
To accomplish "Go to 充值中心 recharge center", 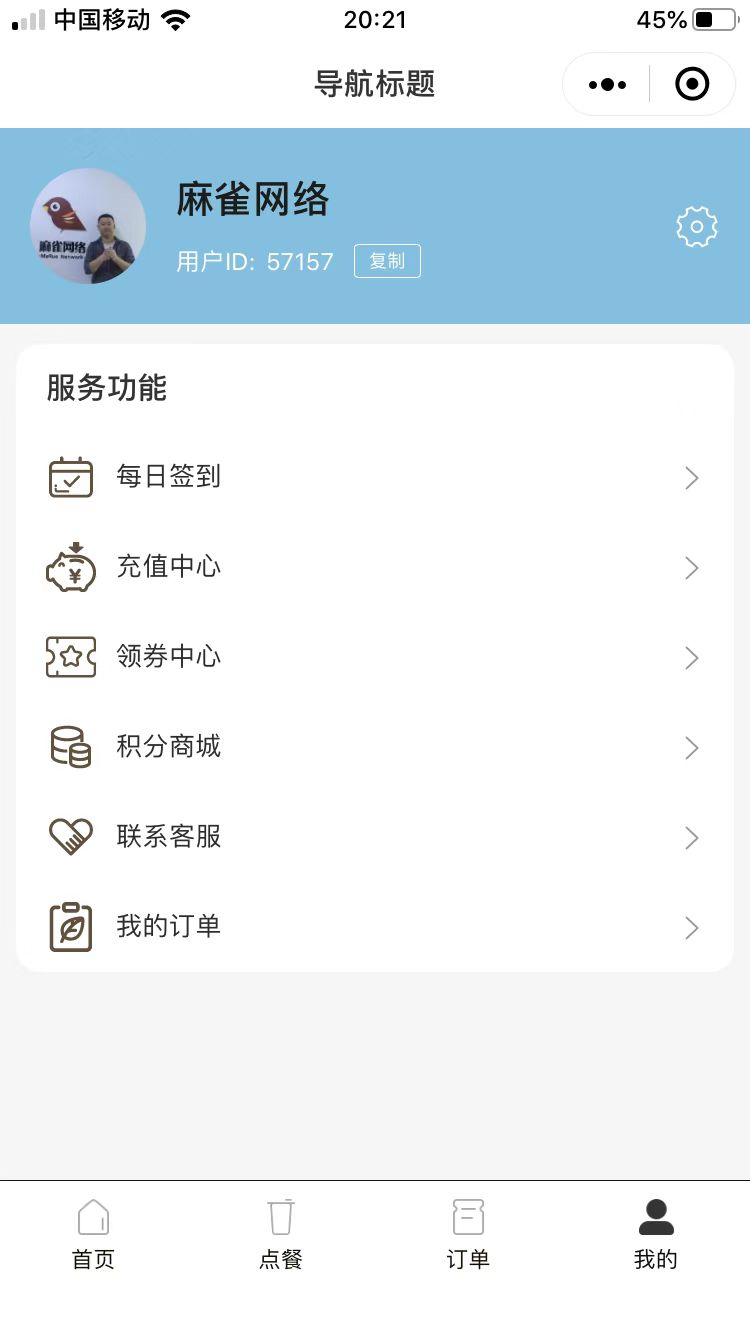I will tap(375, 567).
